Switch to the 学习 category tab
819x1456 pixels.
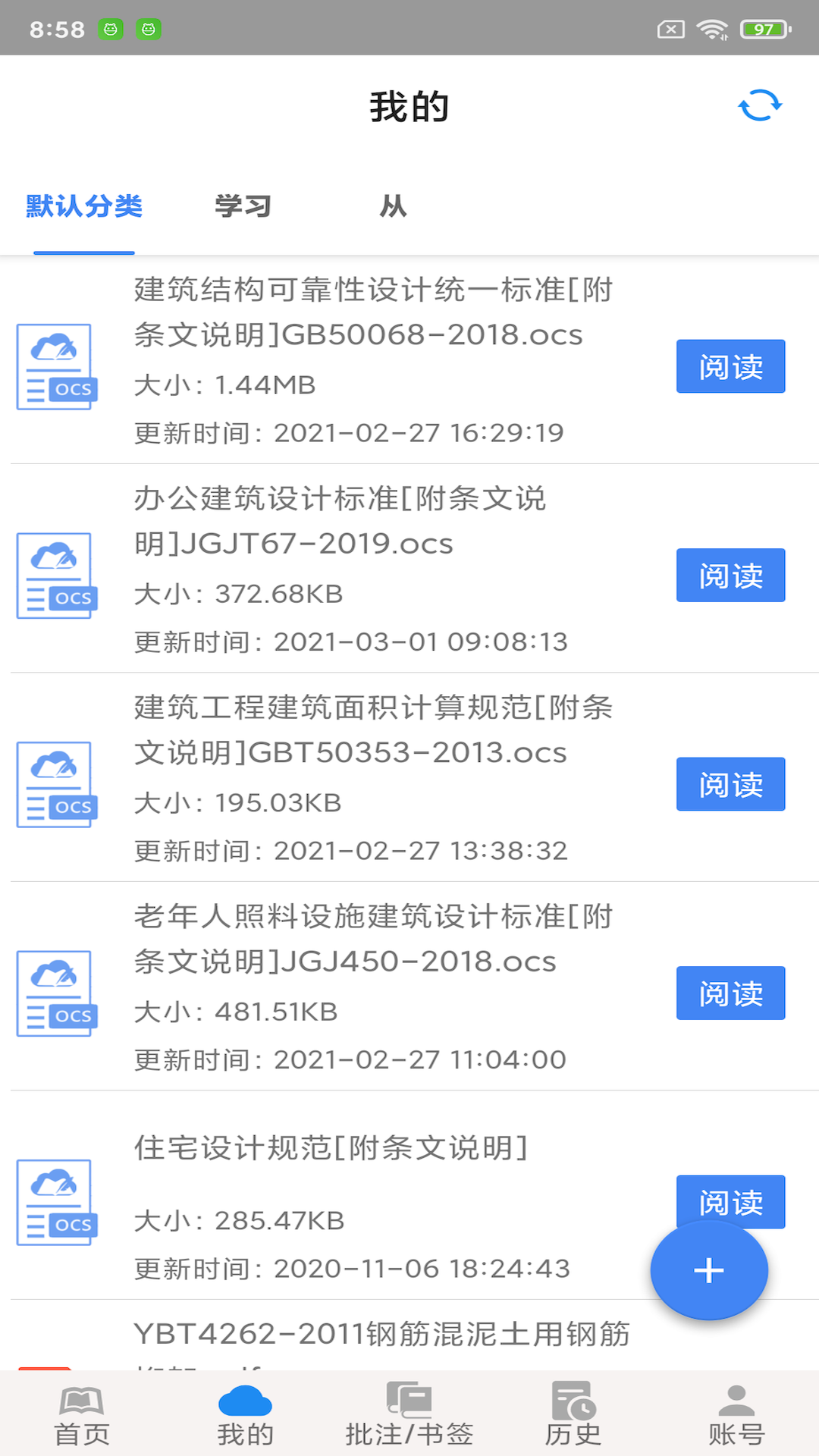pyautogui.click(x=243, y=206)
